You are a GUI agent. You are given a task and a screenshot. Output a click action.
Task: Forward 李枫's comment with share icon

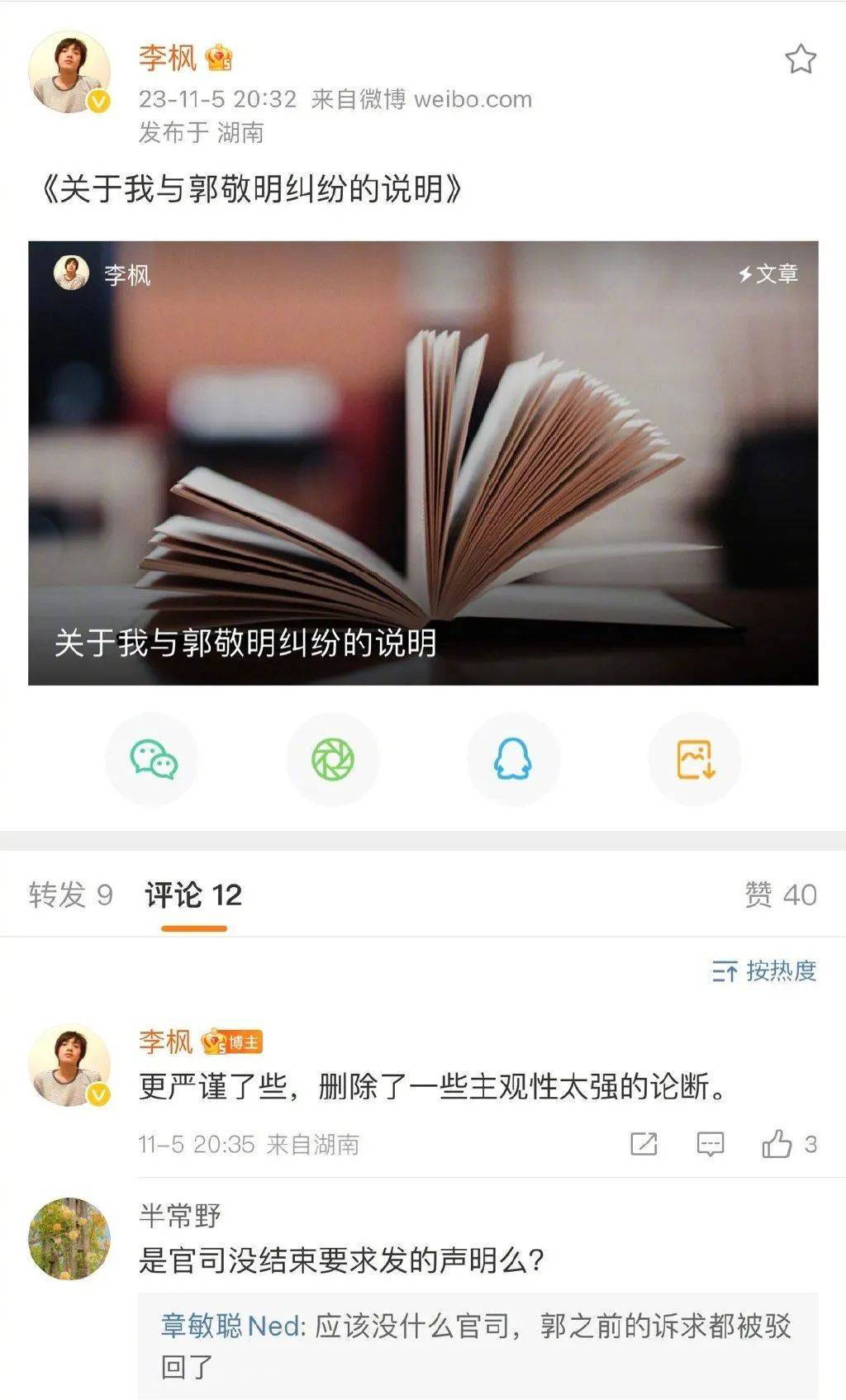pos(644,1144)
